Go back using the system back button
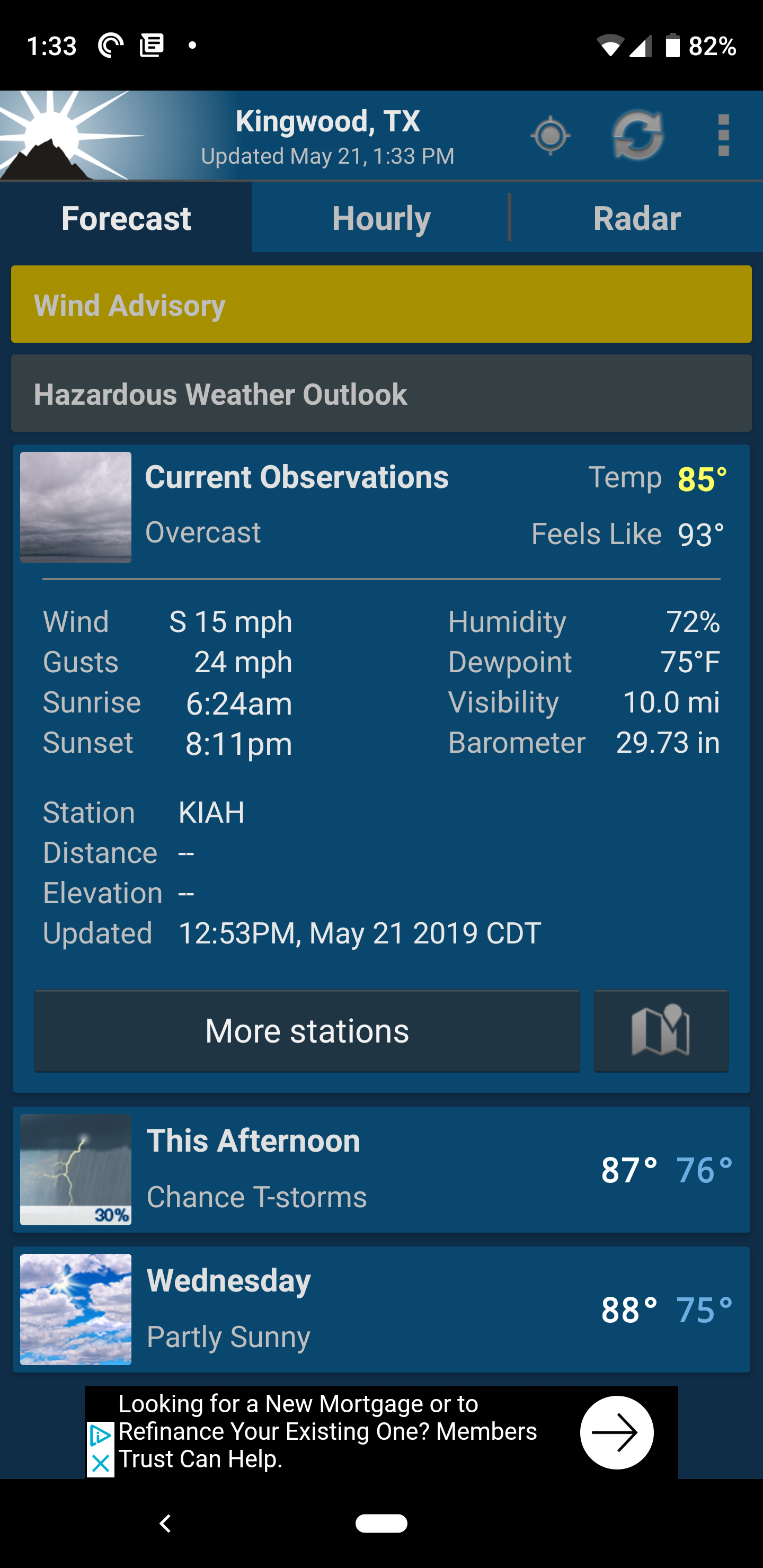Image resolution: width=763 pixels, height=1568 pixels. pos(165,1524)
